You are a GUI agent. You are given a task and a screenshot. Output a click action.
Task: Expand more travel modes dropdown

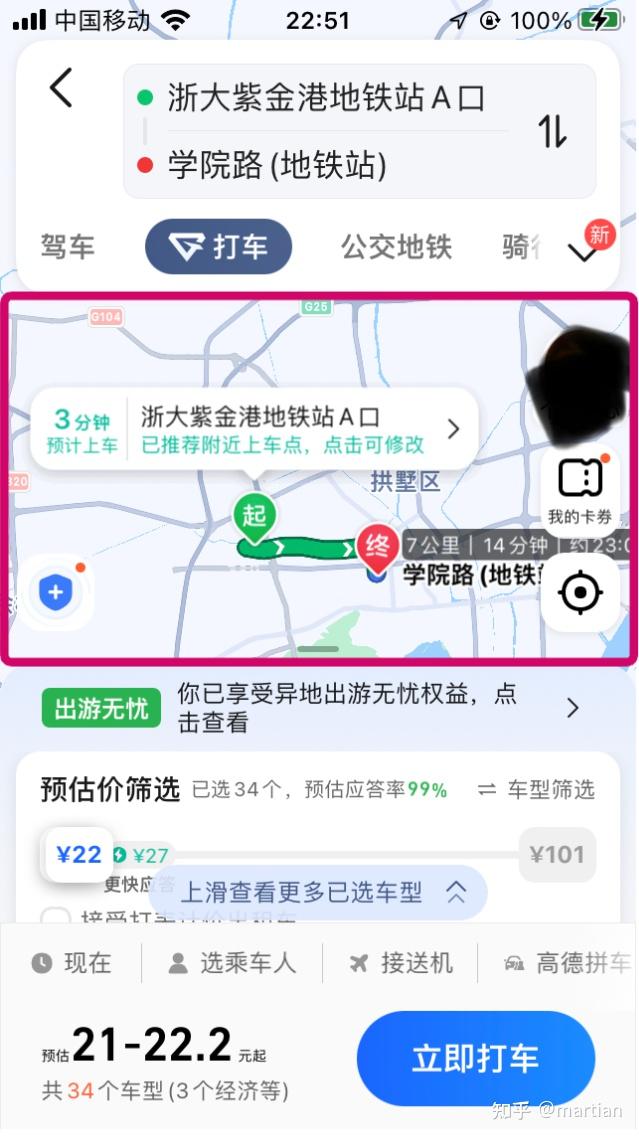point(582,252)
